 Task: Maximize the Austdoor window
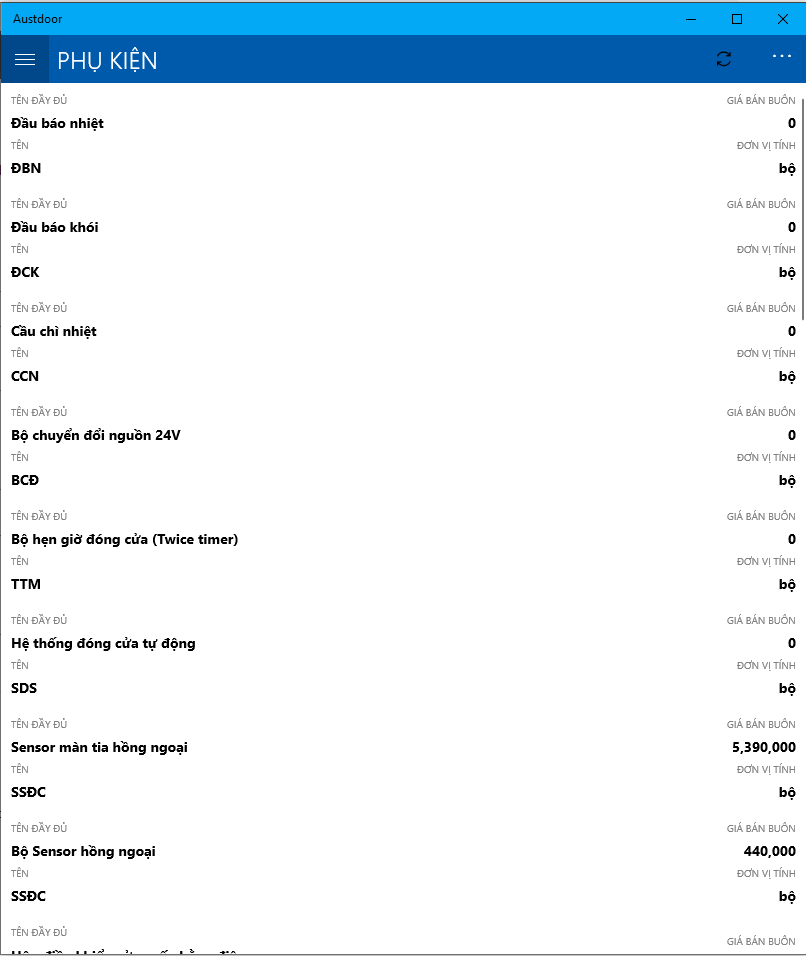coord(736,18)
